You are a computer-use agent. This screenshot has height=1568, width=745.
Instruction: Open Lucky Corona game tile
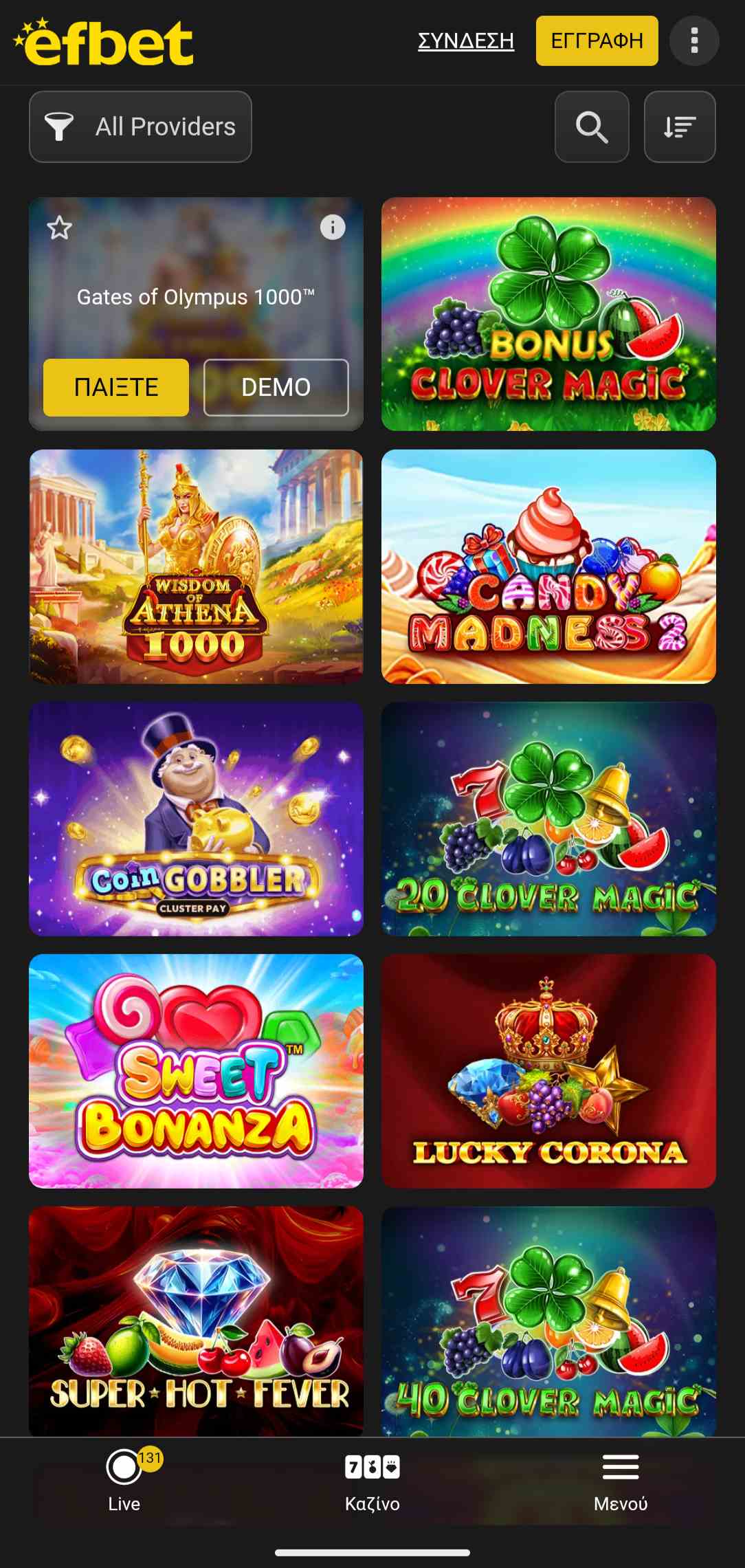click(548, 1071)
